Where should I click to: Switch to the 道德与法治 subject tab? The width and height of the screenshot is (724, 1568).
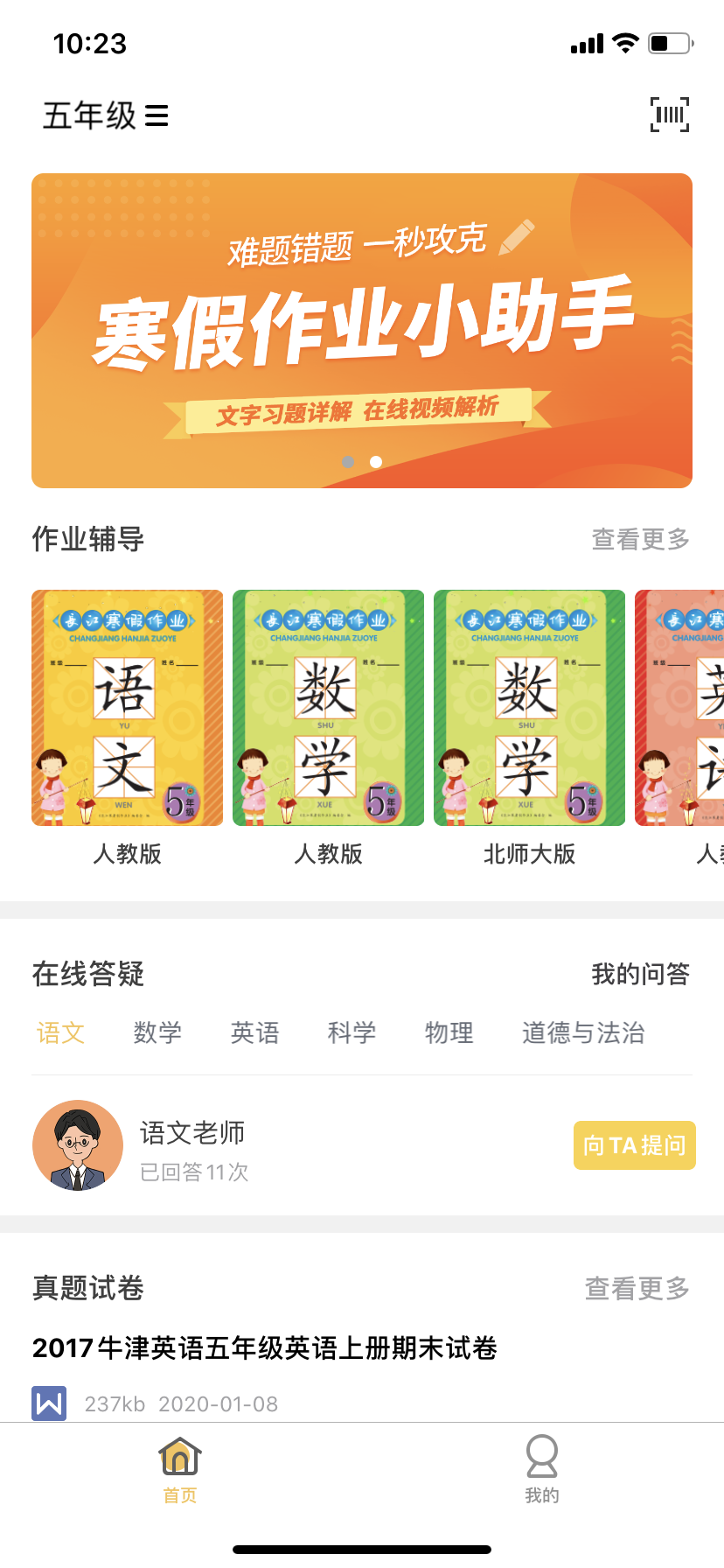(583, 1032)
